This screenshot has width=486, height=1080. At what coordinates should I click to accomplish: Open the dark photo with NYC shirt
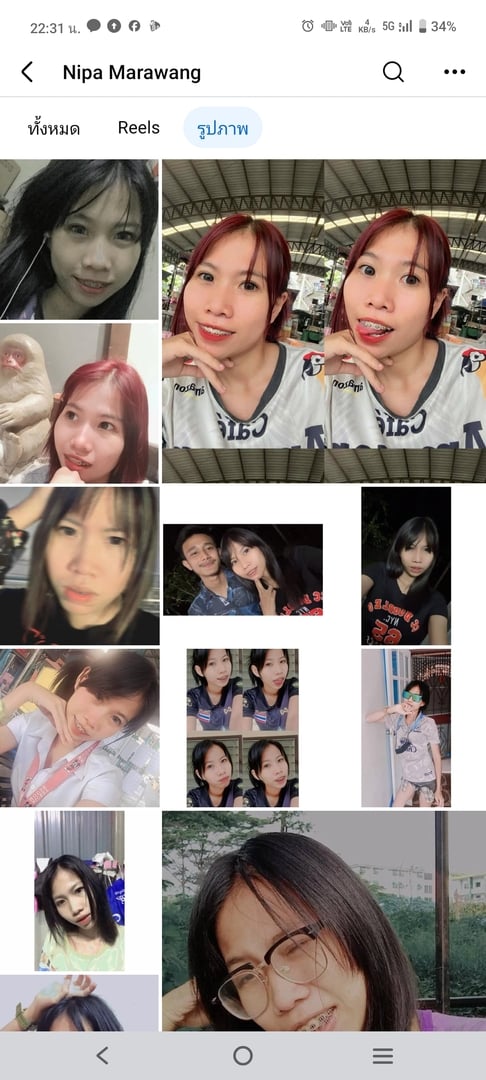(406, 565)
